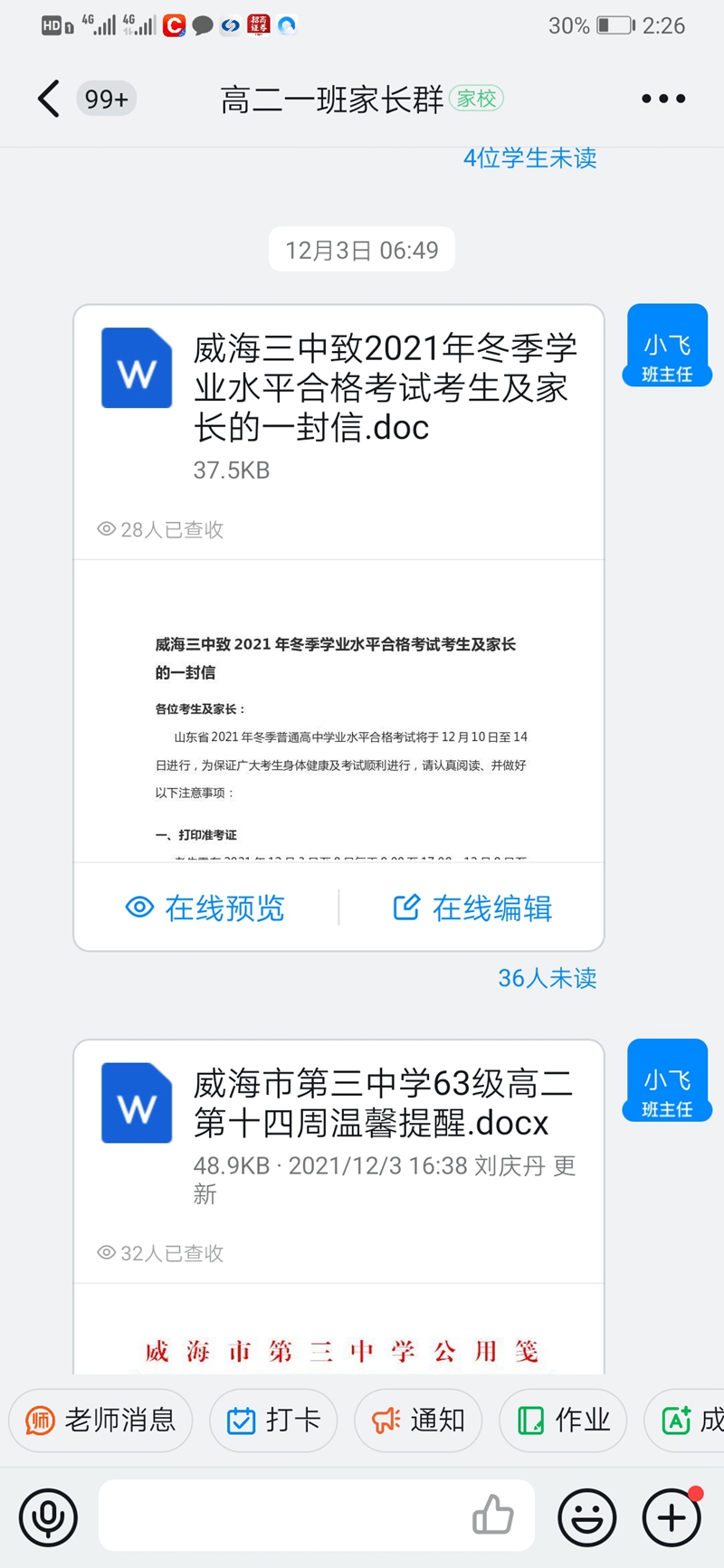Open the emoji picker
Image resolution: width=724 pixels, height=1568 pixels.
click(586, 1517)
